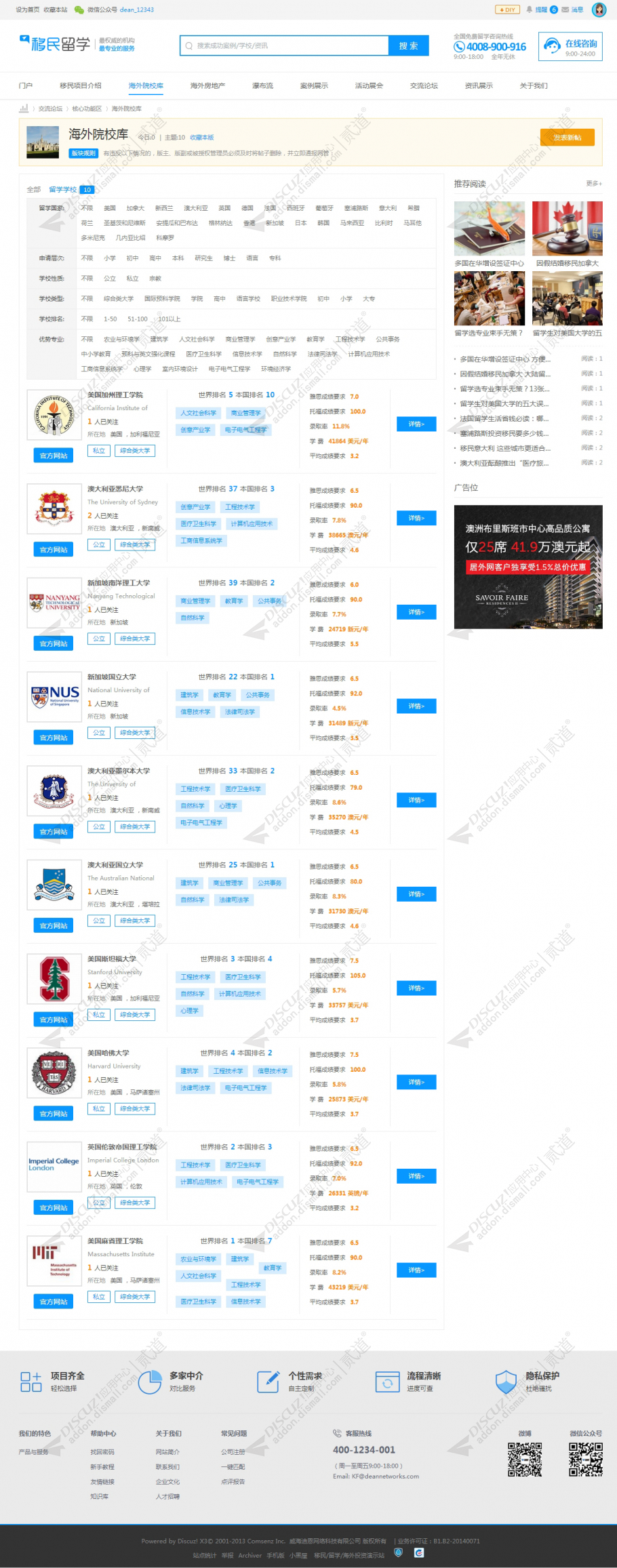Go to the 交流论坛 nav tab
617x1568 pixels.
424,85
